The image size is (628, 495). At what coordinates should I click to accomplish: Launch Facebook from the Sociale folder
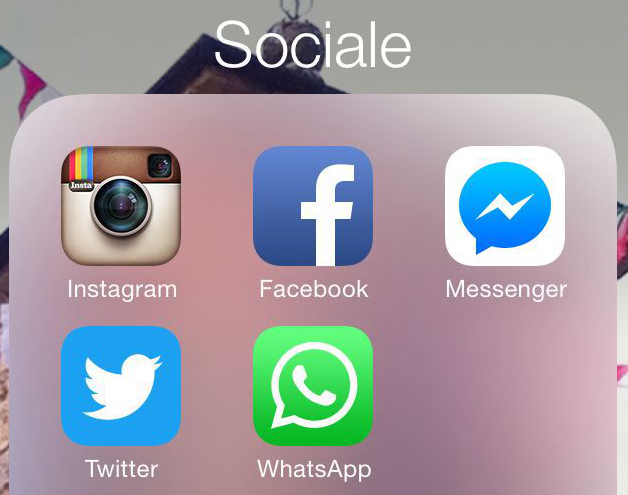(x=313, y=206)
